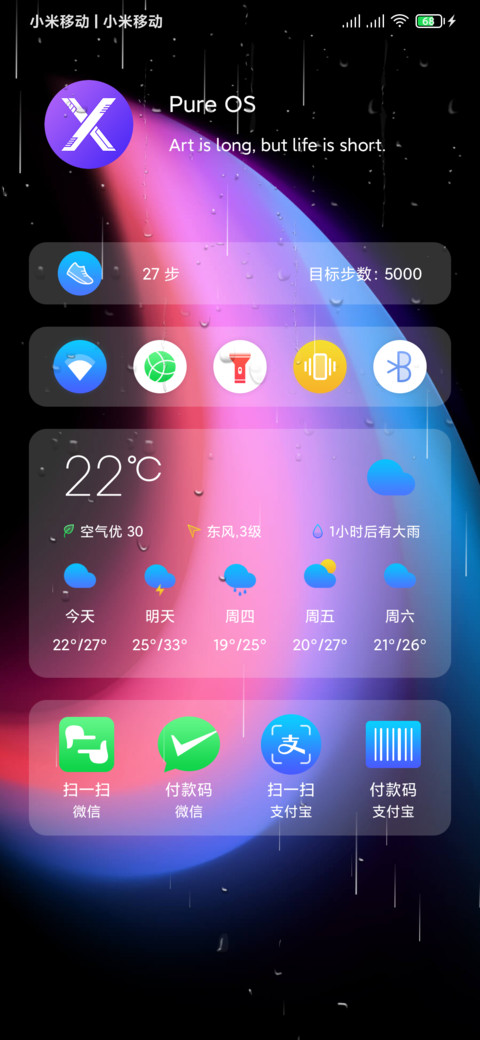This screenshot has height=1040, width=480.
Task: Open the 22°C weather widget
Action: point(239,553)
